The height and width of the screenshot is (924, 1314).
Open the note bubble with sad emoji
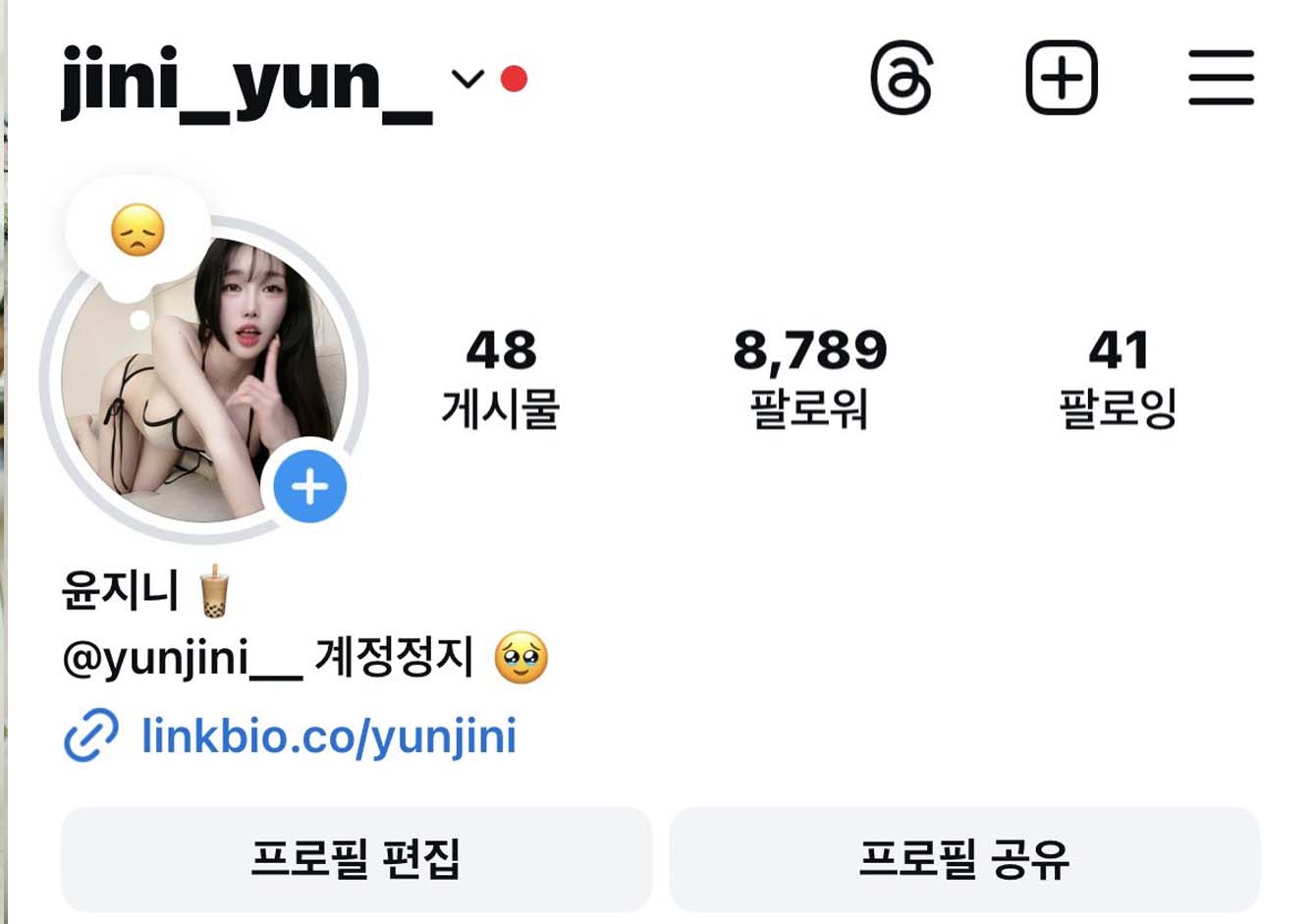point(137,233)
